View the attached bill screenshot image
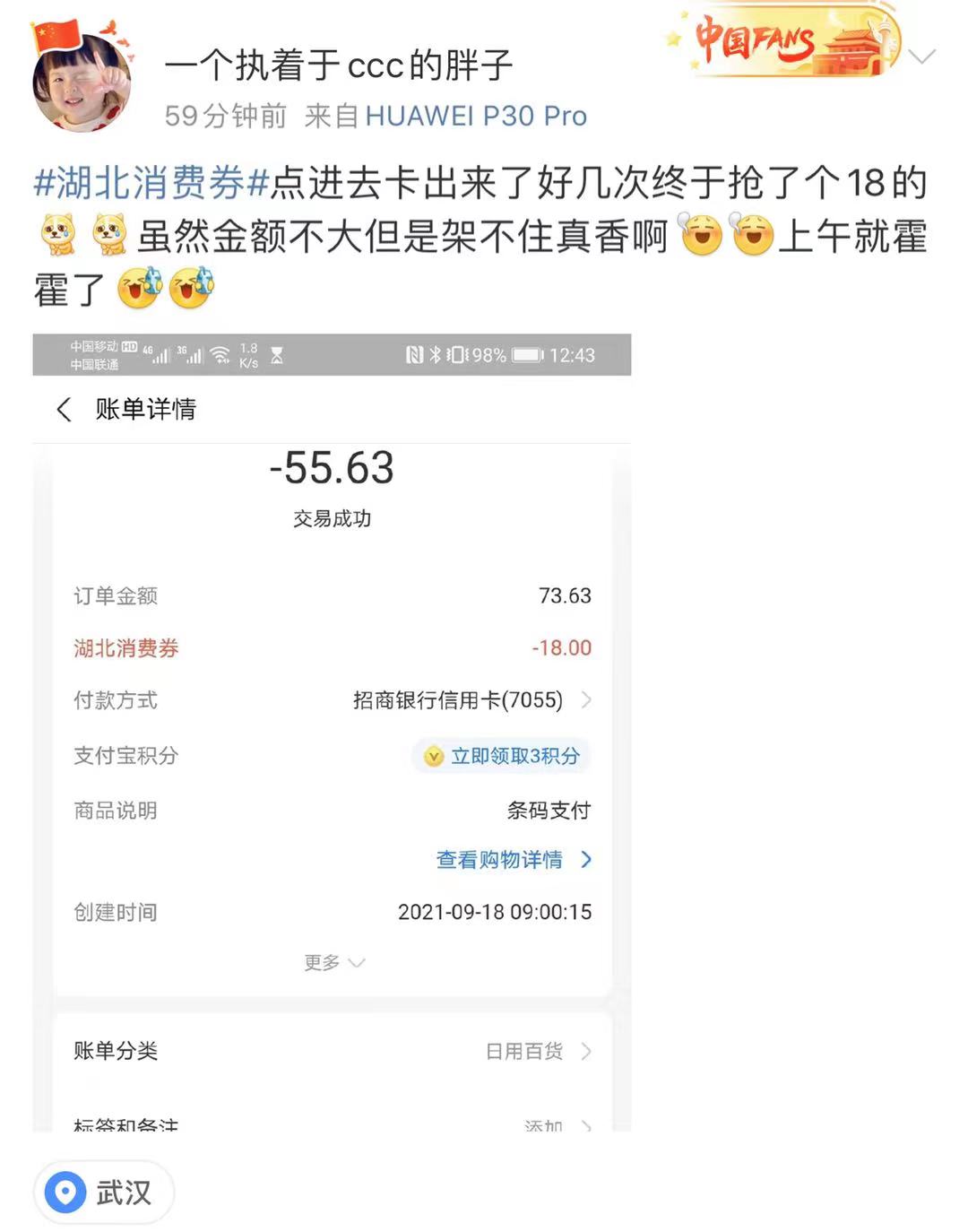The width and height of the screenshot is (968, 1232). click(x=332, y=731)
